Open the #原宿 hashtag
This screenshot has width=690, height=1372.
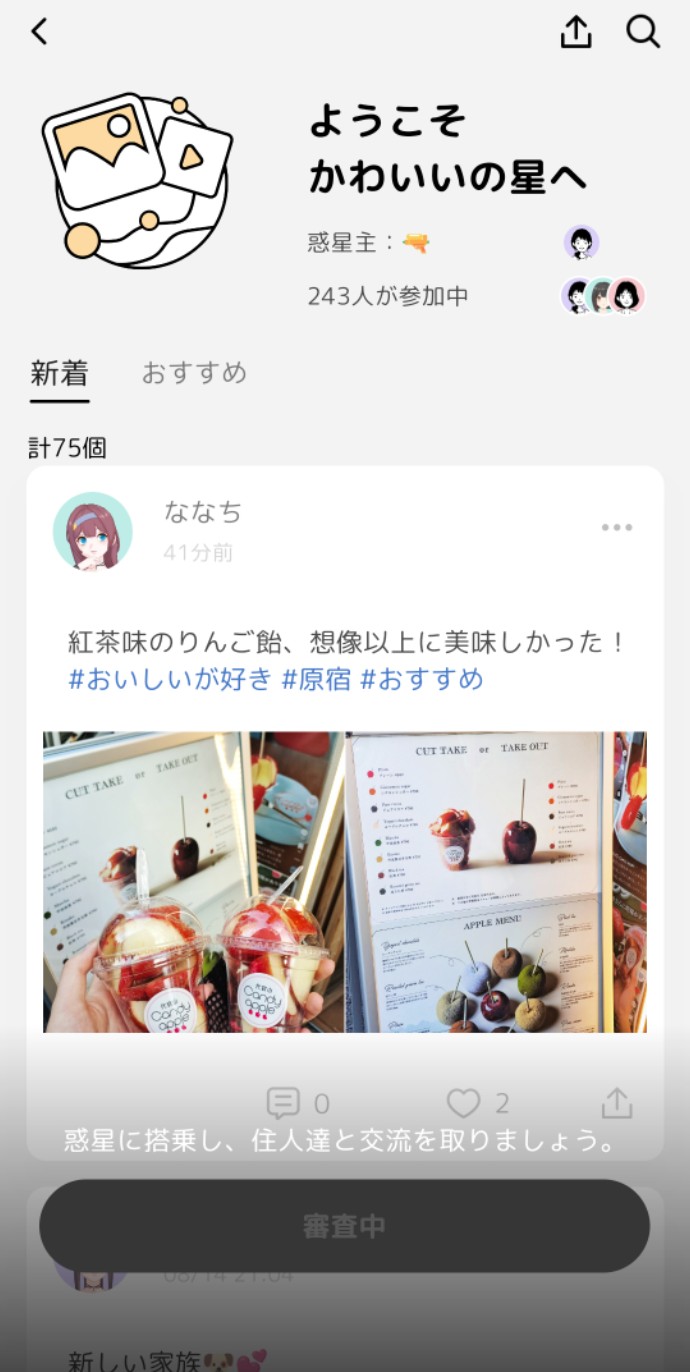(316, 679)
